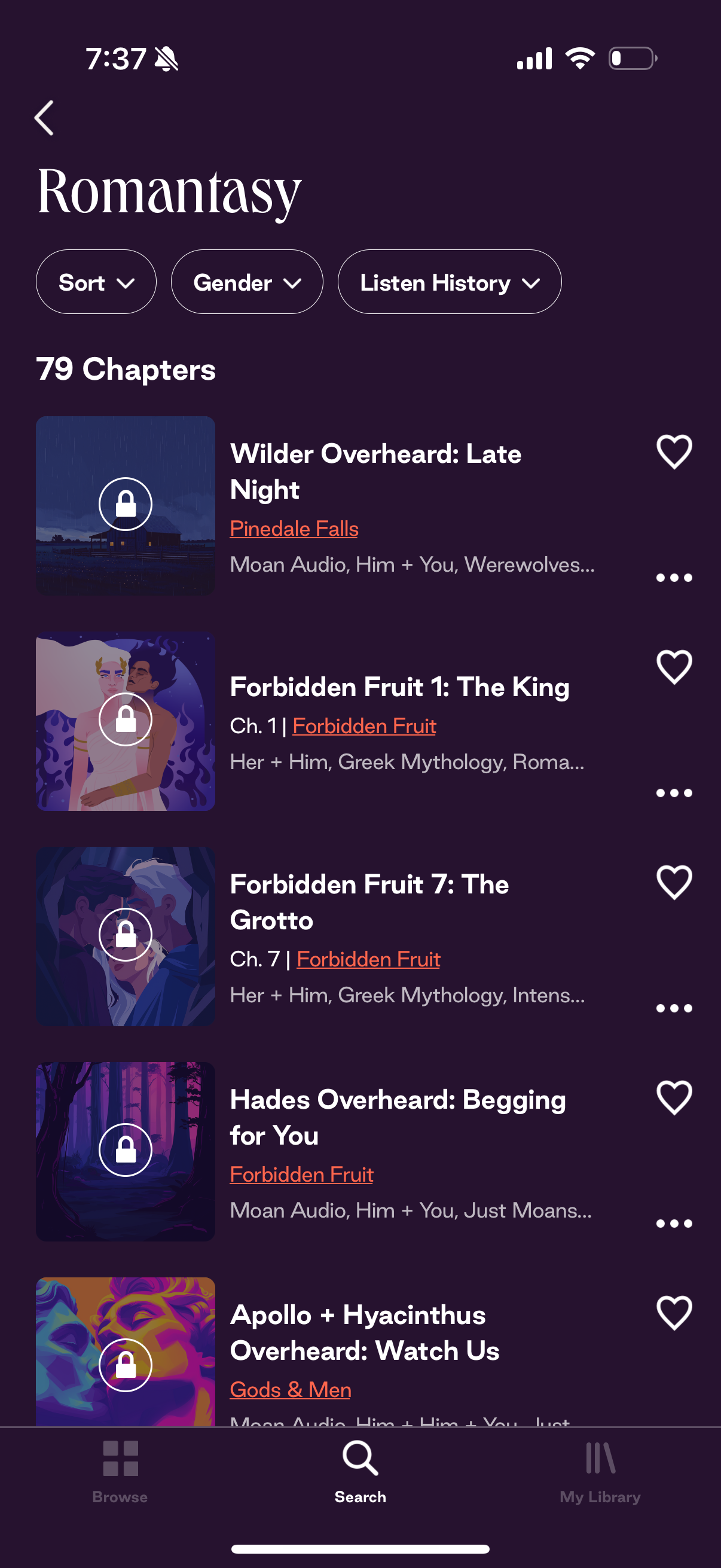Open more options for Wilder Overheard: Late Night
This screenshot has width=721, height=1568.
(674, 578)
